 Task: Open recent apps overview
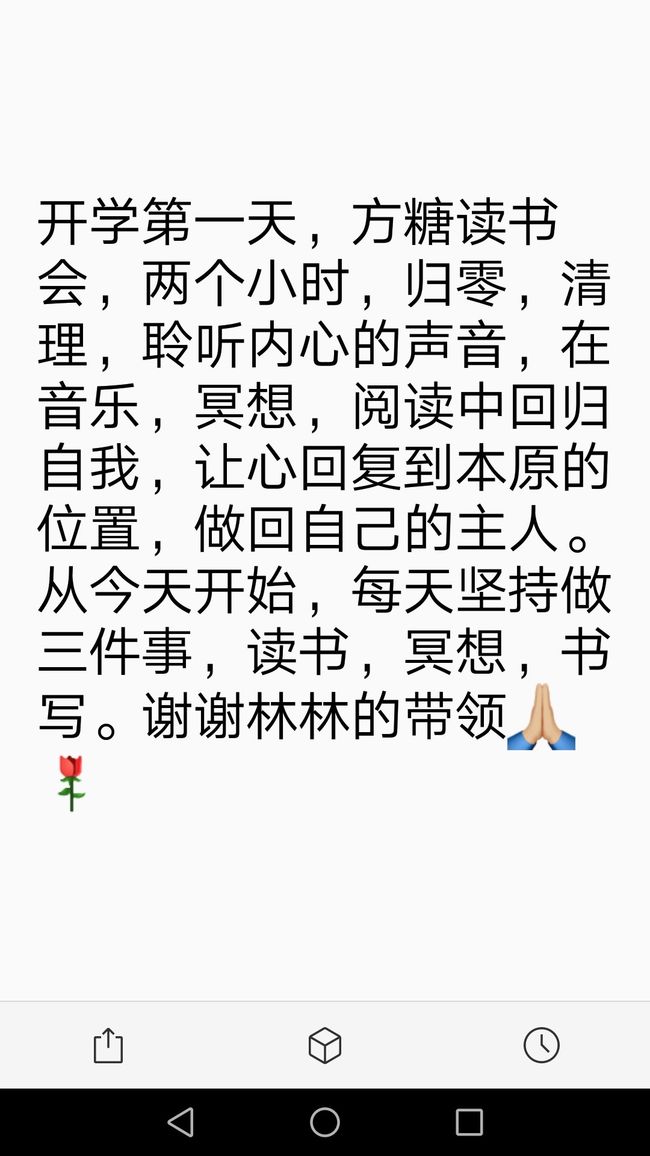tap(469, 1122)
